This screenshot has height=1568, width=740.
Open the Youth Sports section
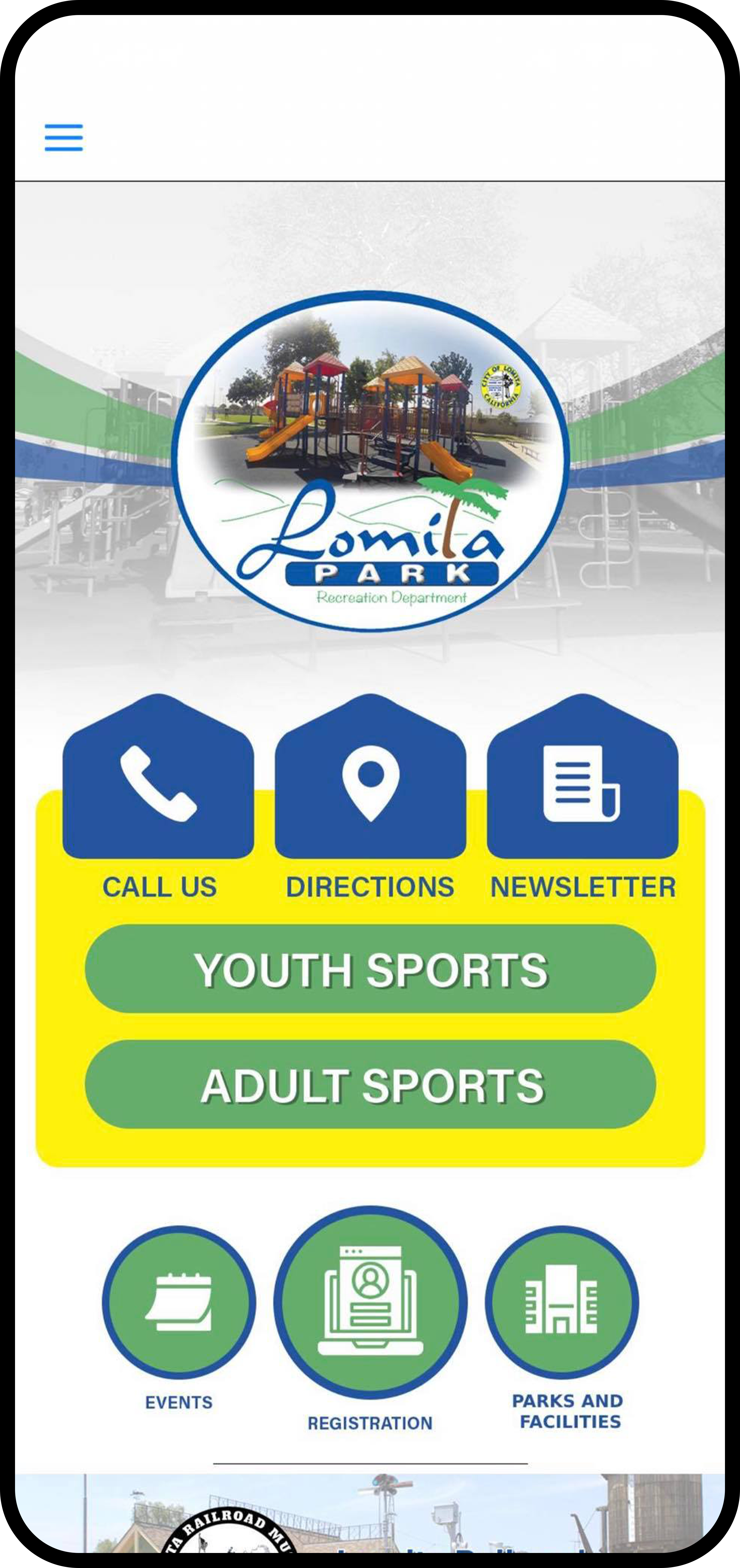tap(370, 969)
